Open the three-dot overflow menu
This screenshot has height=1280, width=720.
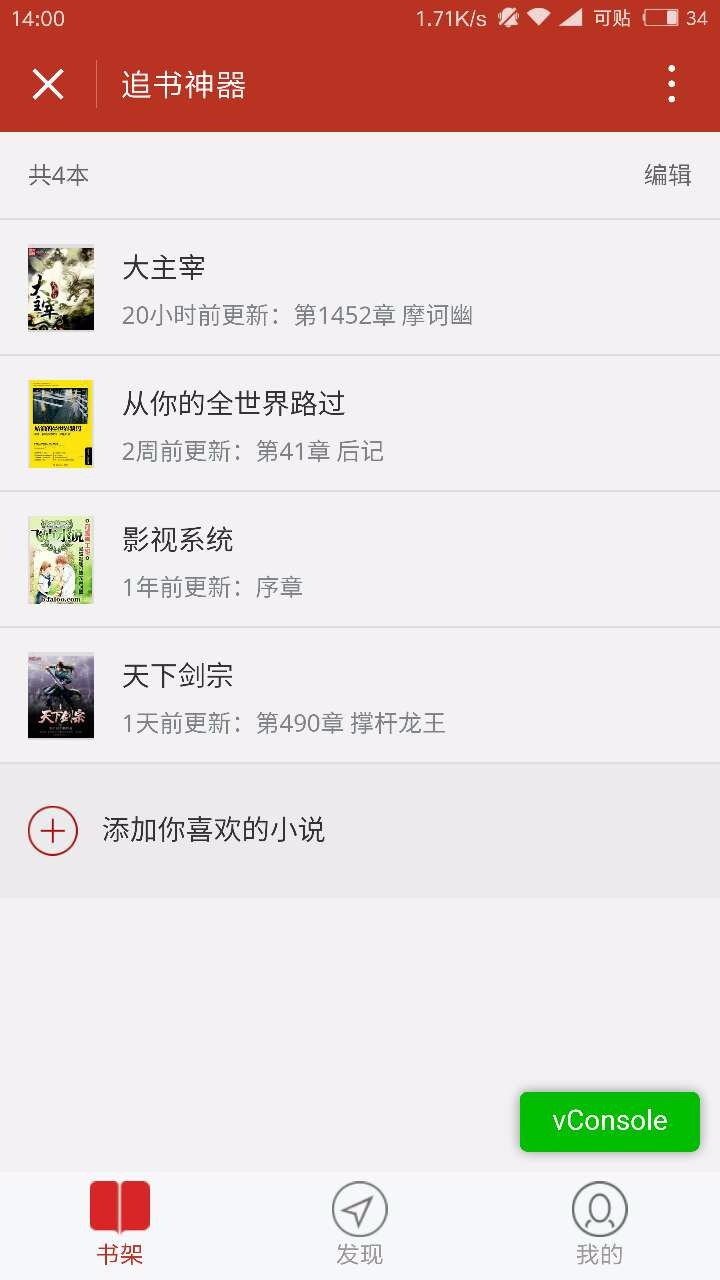pos(671,85)
